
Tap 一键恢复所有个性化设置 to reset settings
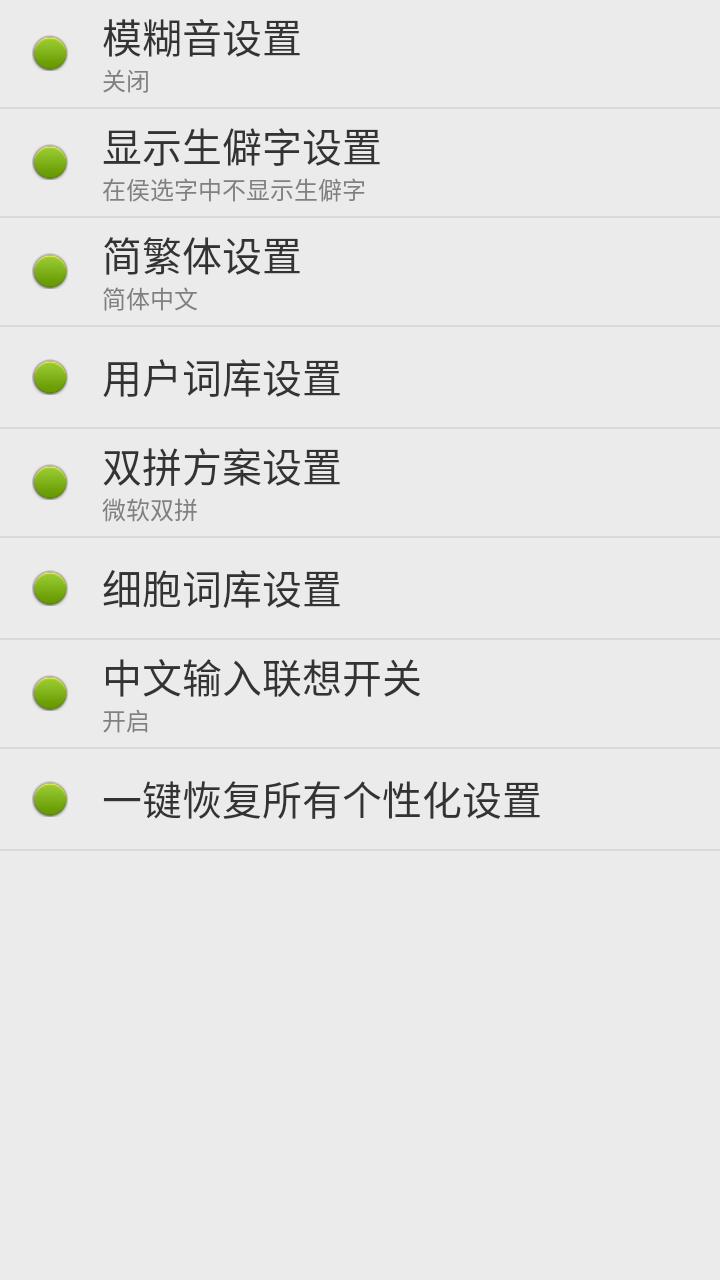(x=360, y=800)
